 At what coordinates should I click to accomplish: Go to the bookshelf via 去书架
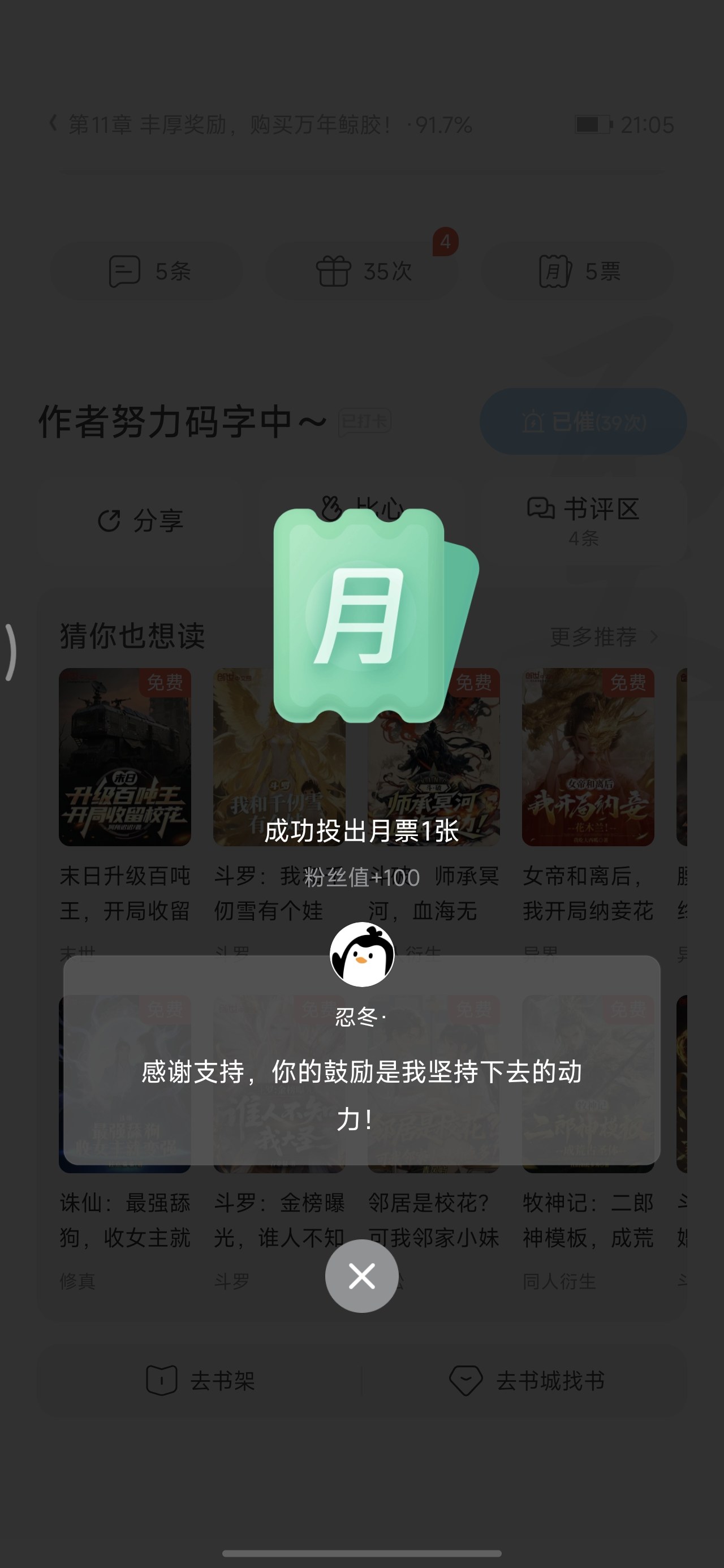click(x=200, y=1380)
